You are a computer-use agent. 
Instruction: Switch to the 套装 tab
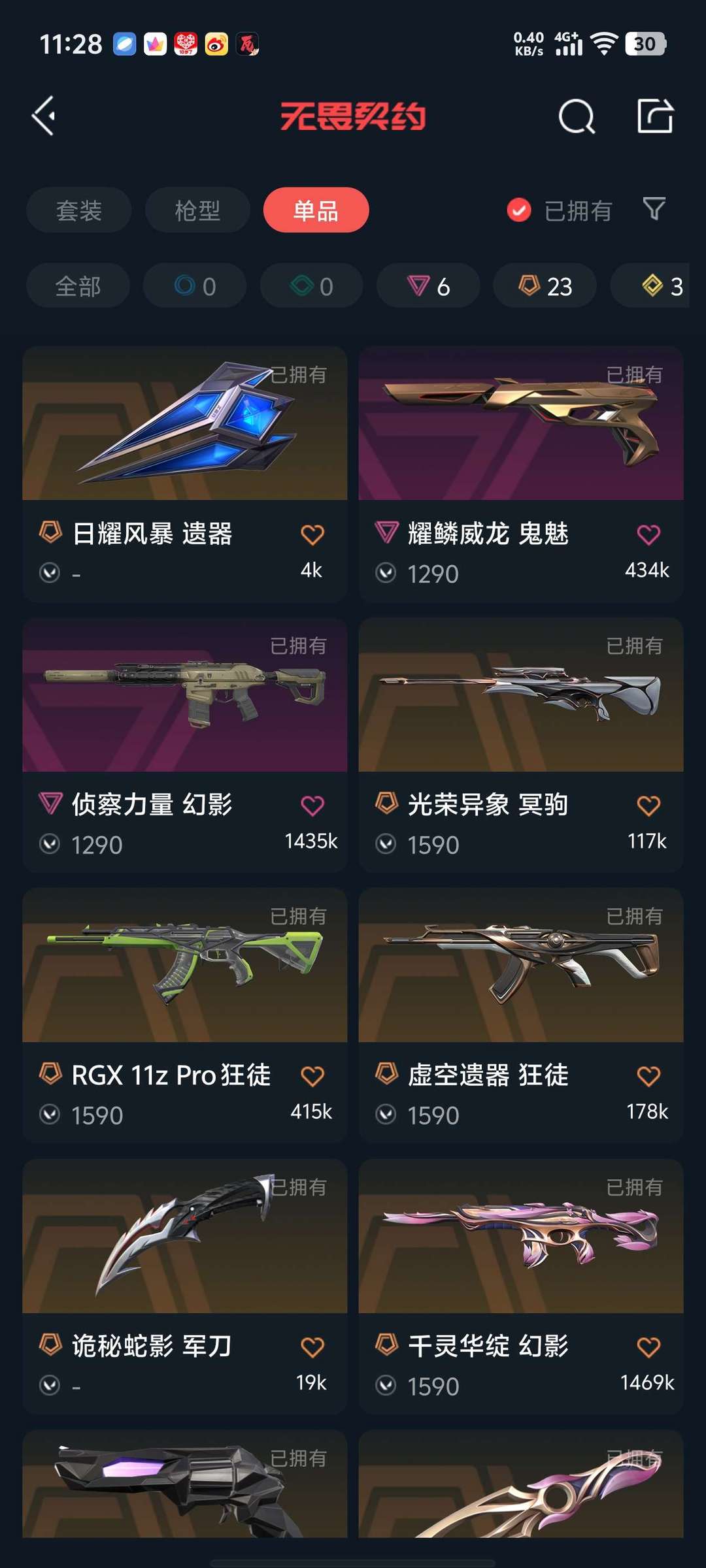(79, 210)
